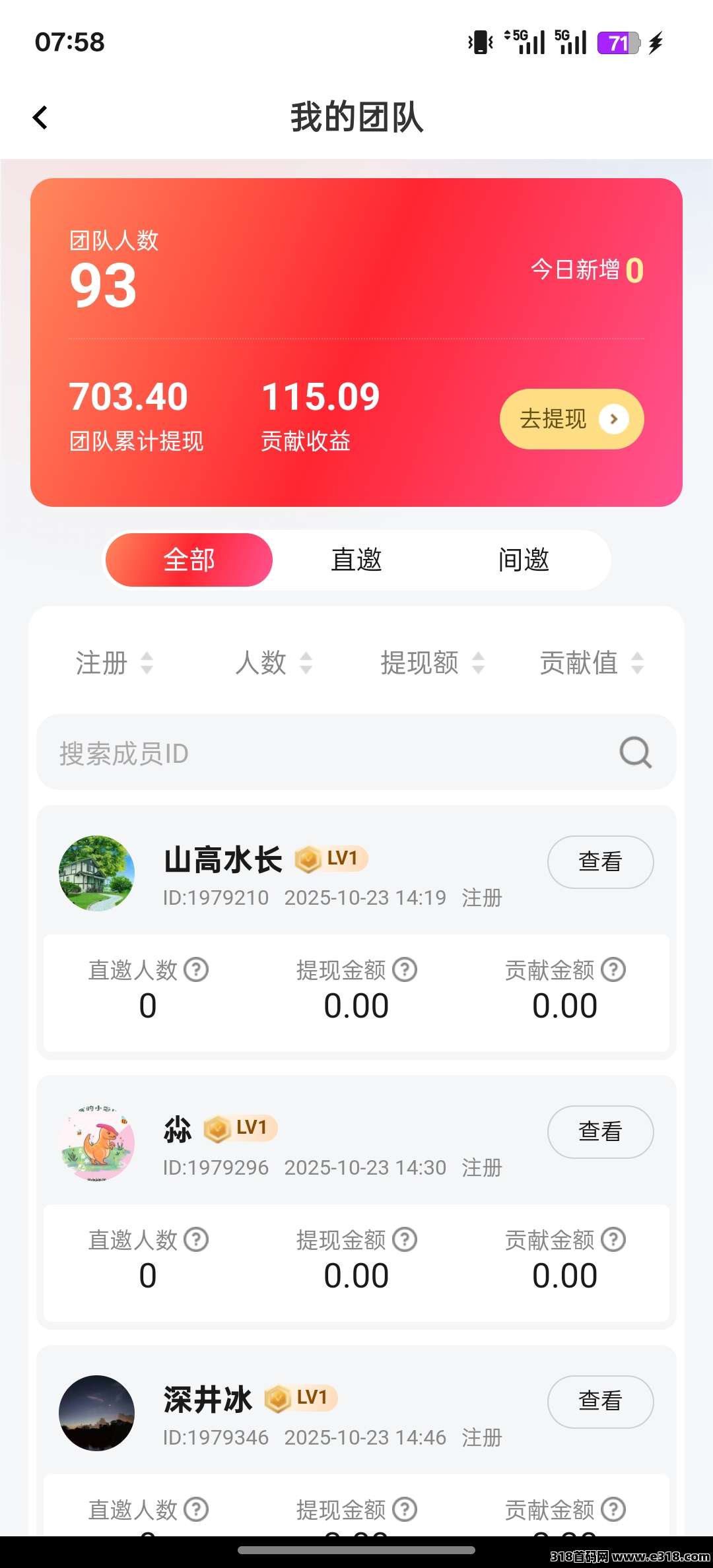Show 直邀人数 help for 淼

click(x=196, y=1239)
